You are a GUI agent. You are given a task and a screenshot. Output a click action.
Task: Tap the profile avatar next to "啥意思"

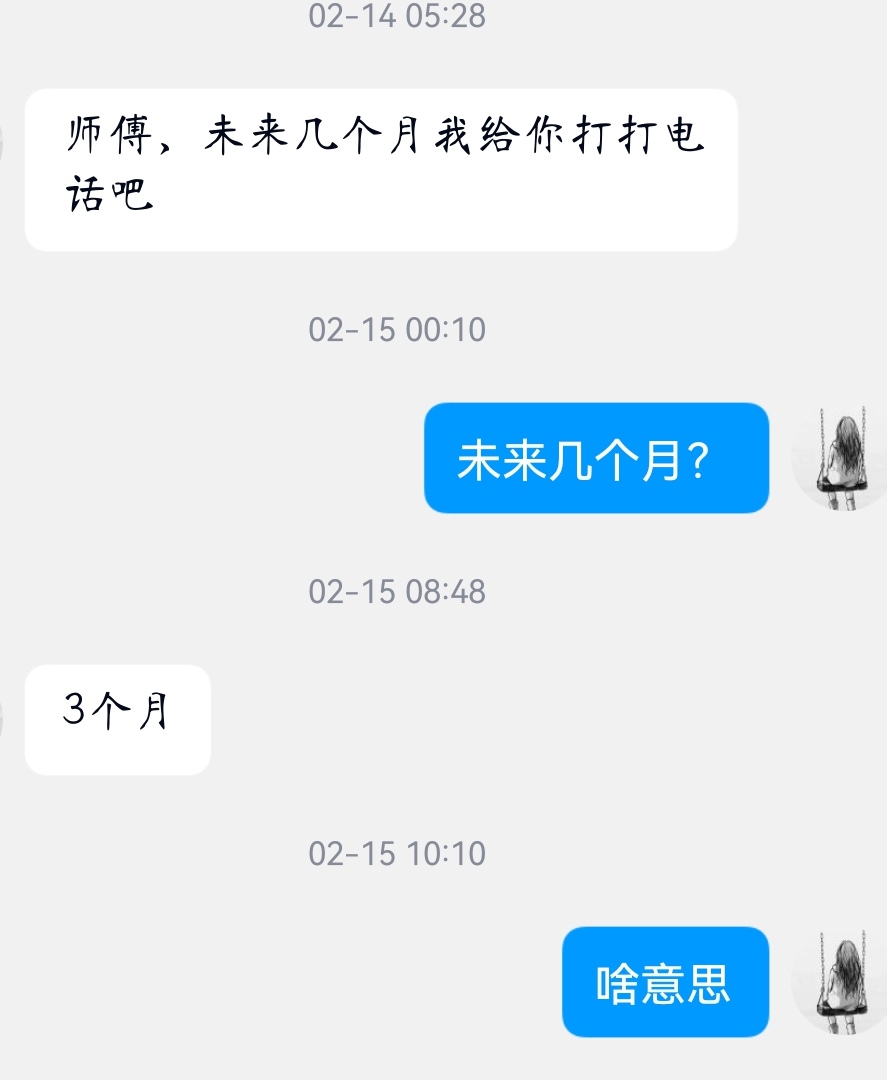pyautogui.click(x=838, y=982)
